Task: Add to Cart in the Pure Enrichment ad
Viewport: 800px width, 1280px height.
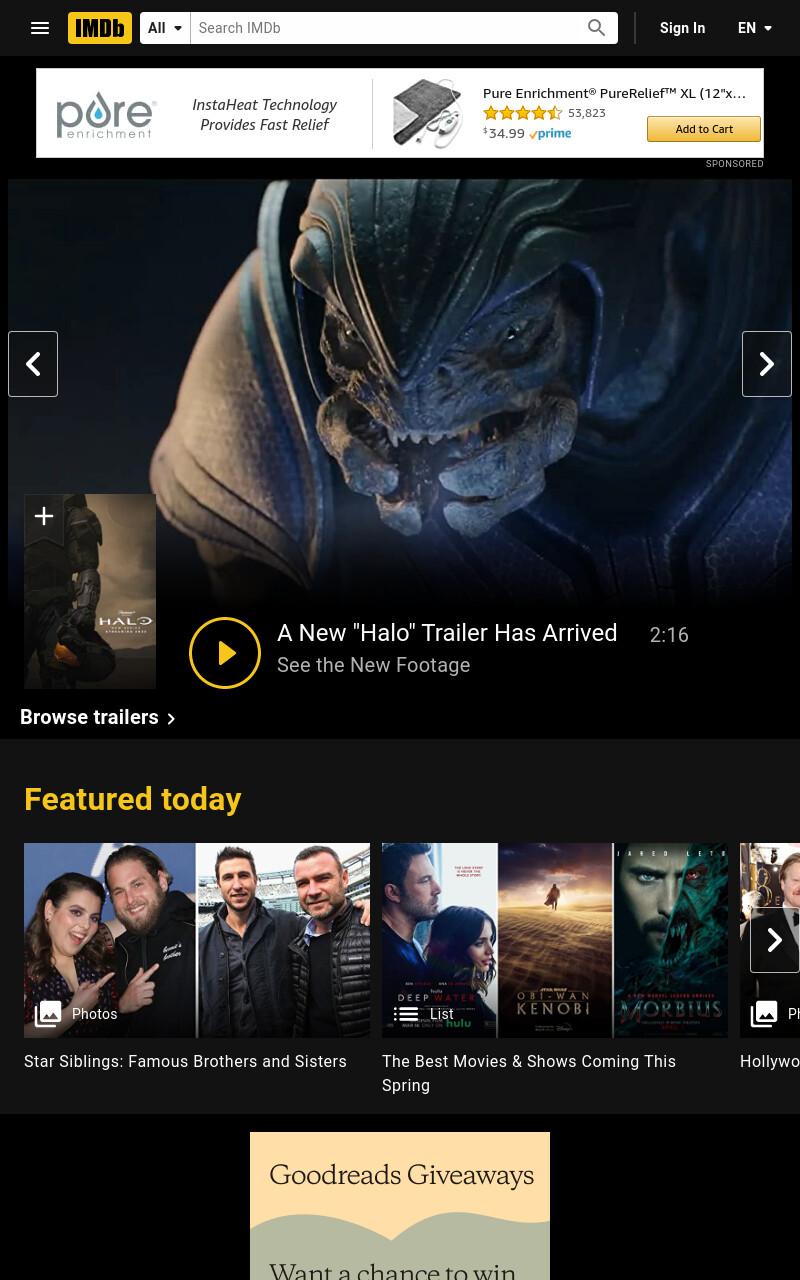Action: [704, 129]
